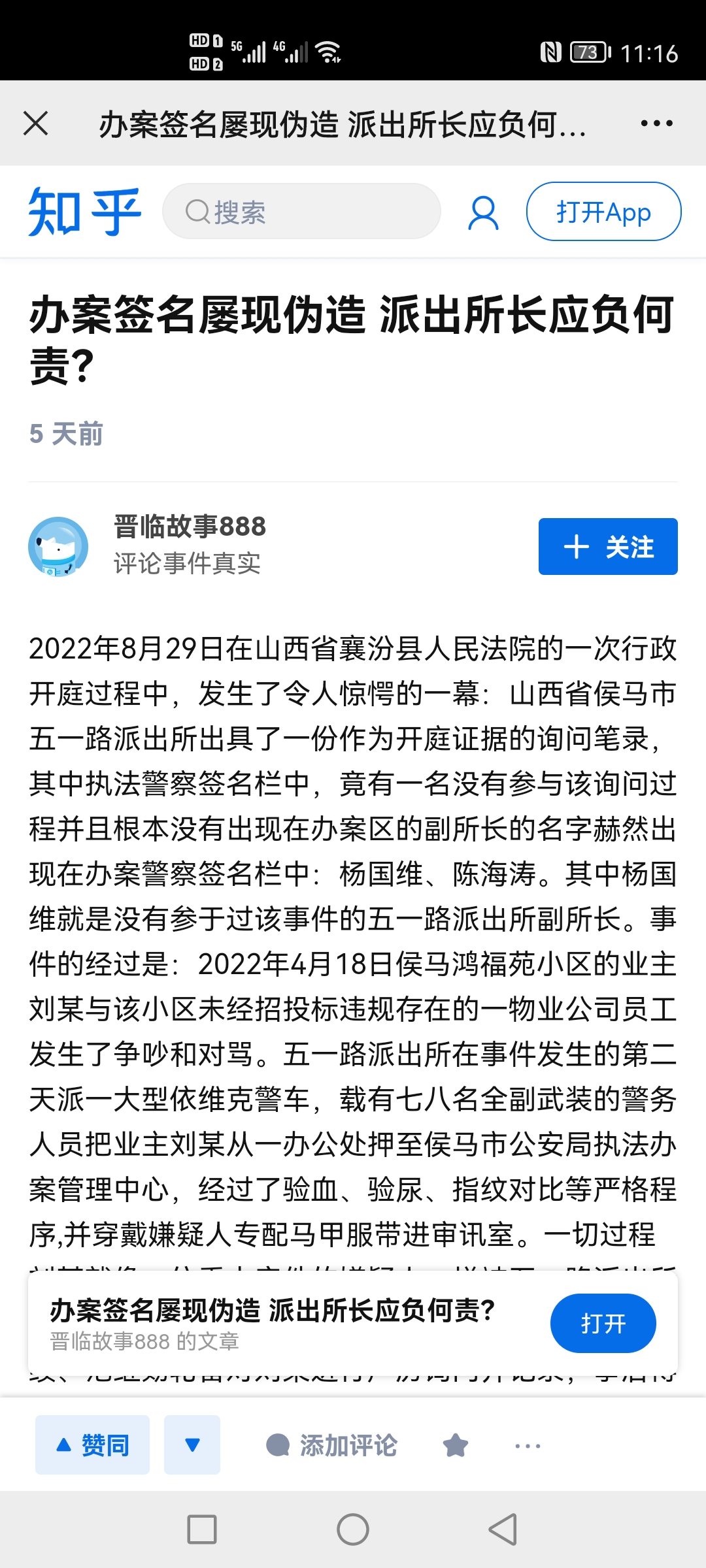Open more options in the bottom action bar
This screenshot has width=706, height=1568.
tap(528, 1445)
